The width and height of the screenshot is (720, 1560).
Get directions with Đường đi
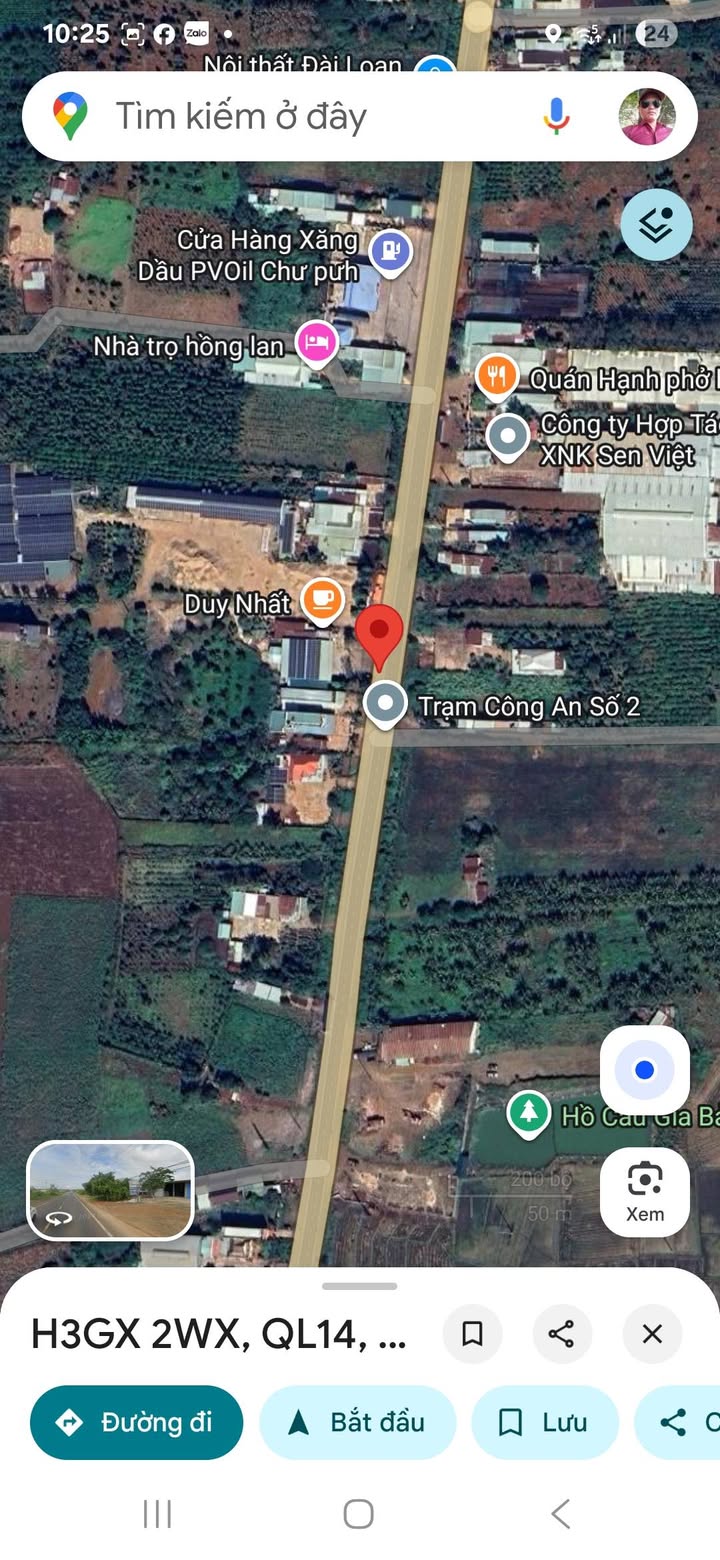click(137, 1422)
